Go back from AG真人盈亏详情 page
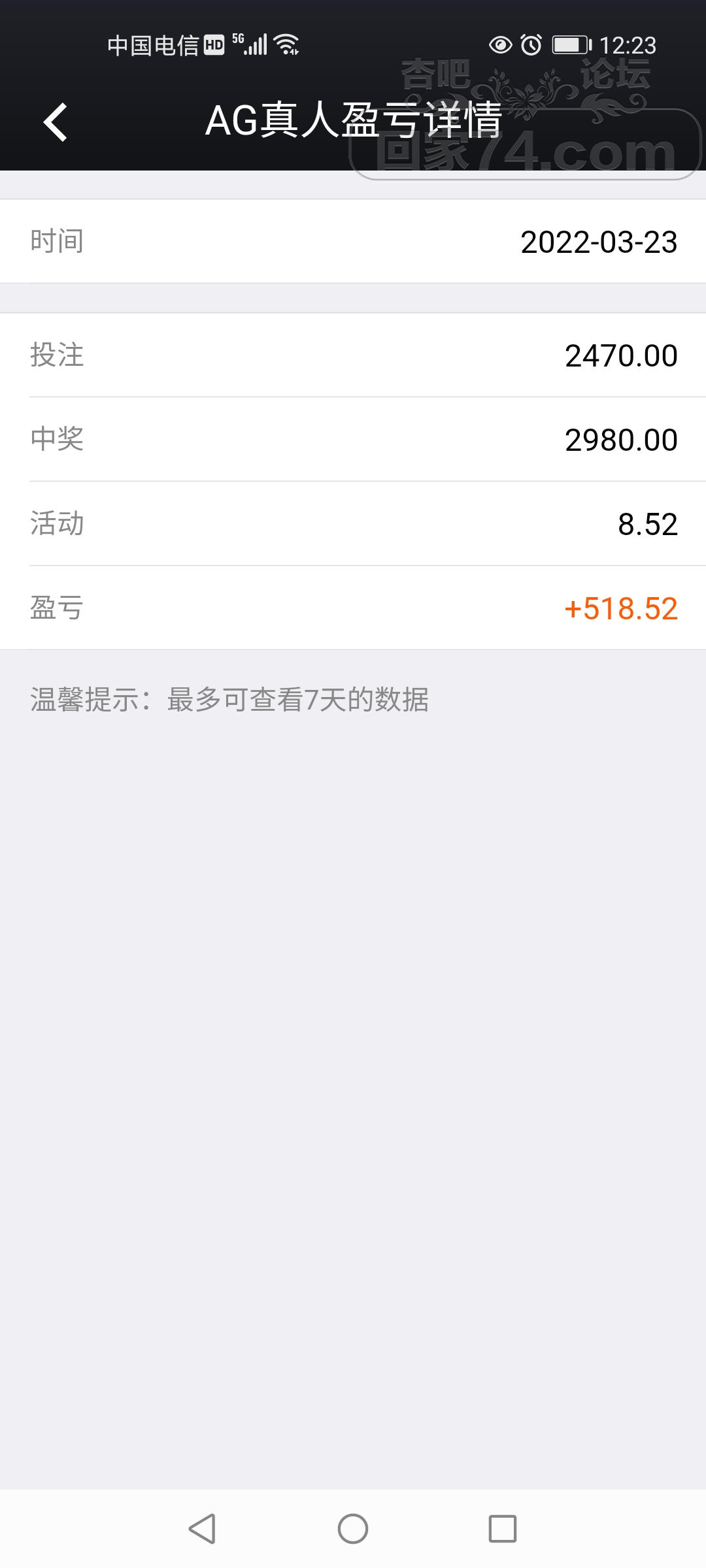706x1568 pixels. [56, 122]
